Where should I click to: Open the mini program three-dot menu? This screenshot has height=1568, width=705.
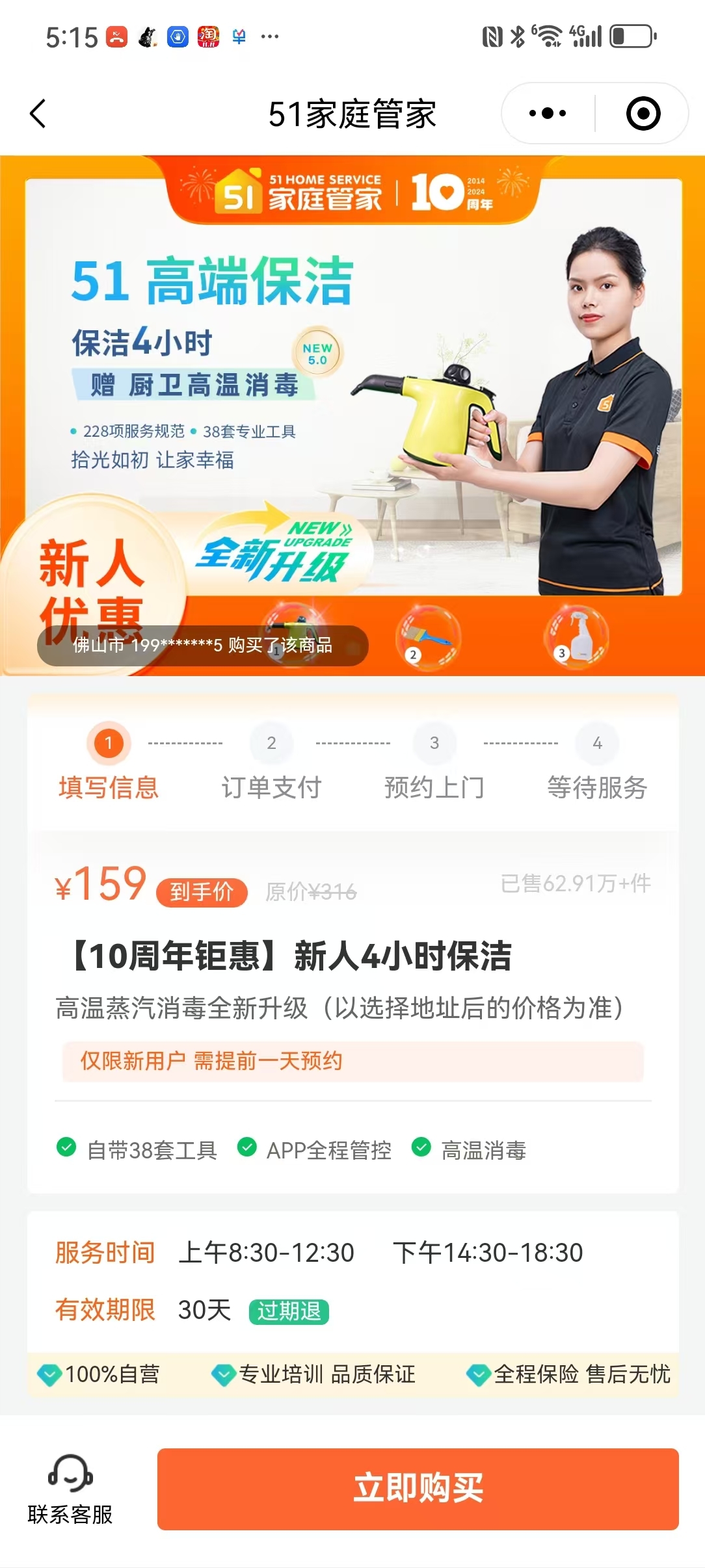pos(548,114)
